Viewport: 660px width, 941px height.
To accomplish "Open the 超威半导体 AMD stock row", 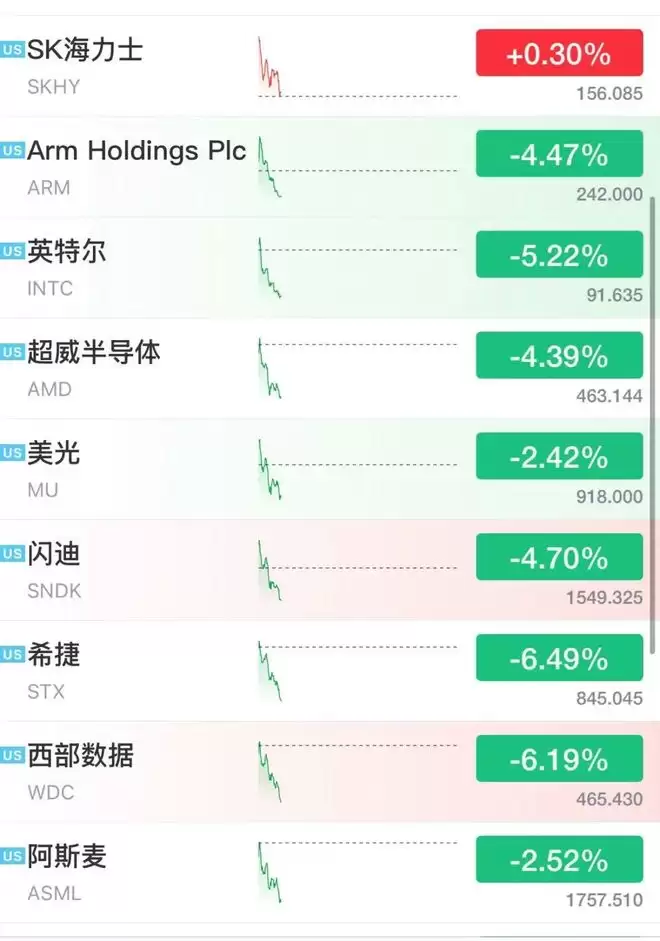I will coord(330,368).
